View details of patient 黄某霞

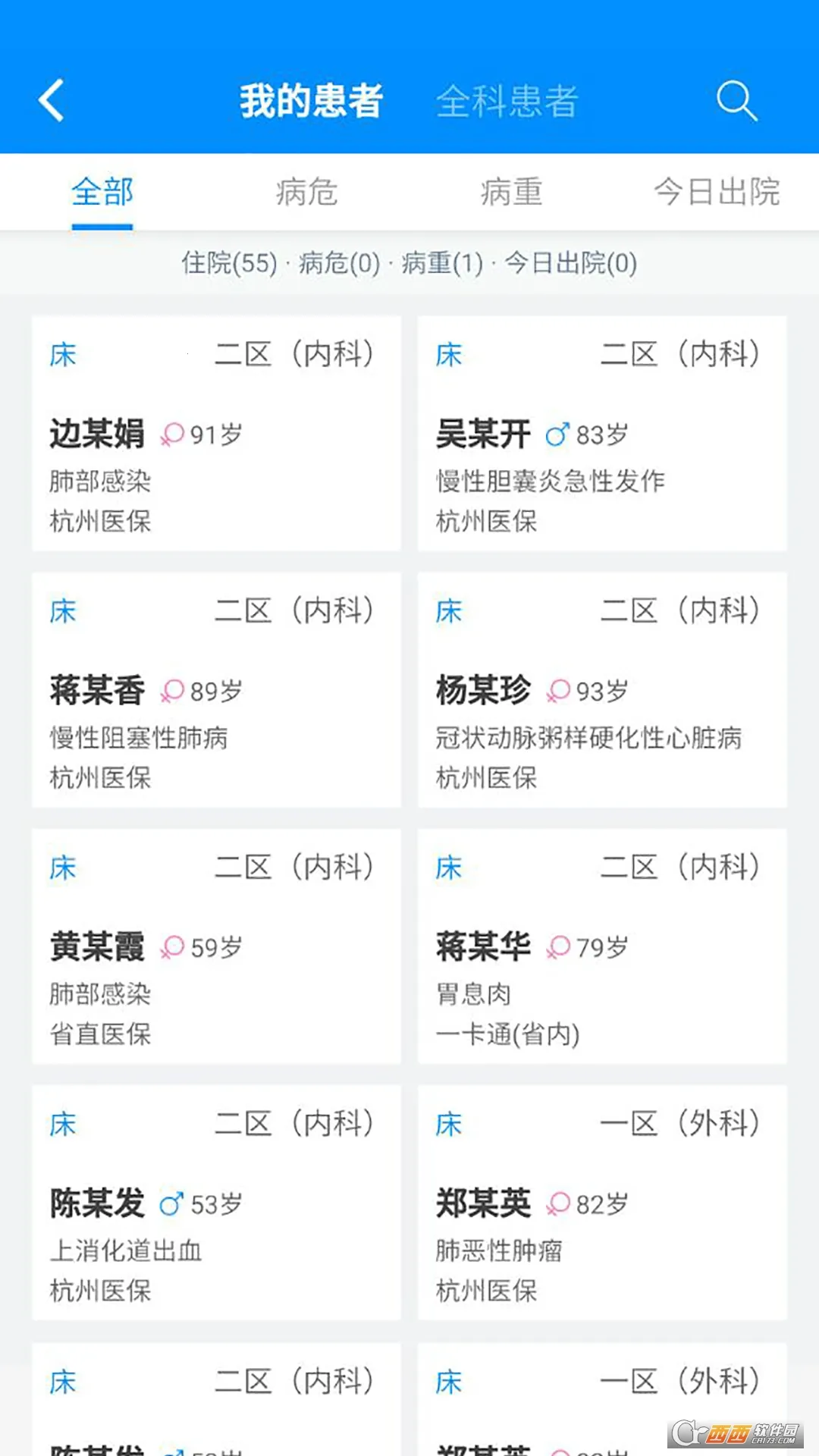[216, 946]
